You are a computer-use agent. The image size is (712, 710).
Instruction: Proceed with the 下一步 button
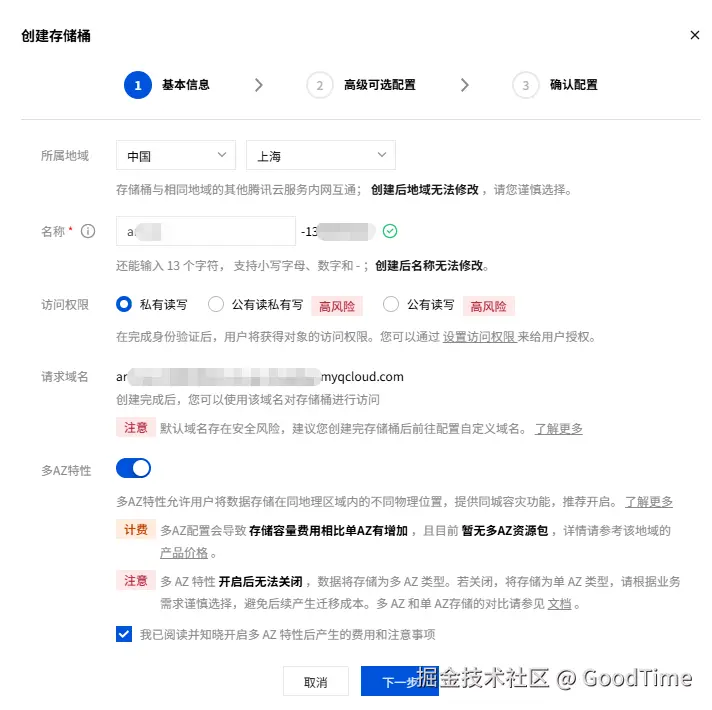(398, 682)
